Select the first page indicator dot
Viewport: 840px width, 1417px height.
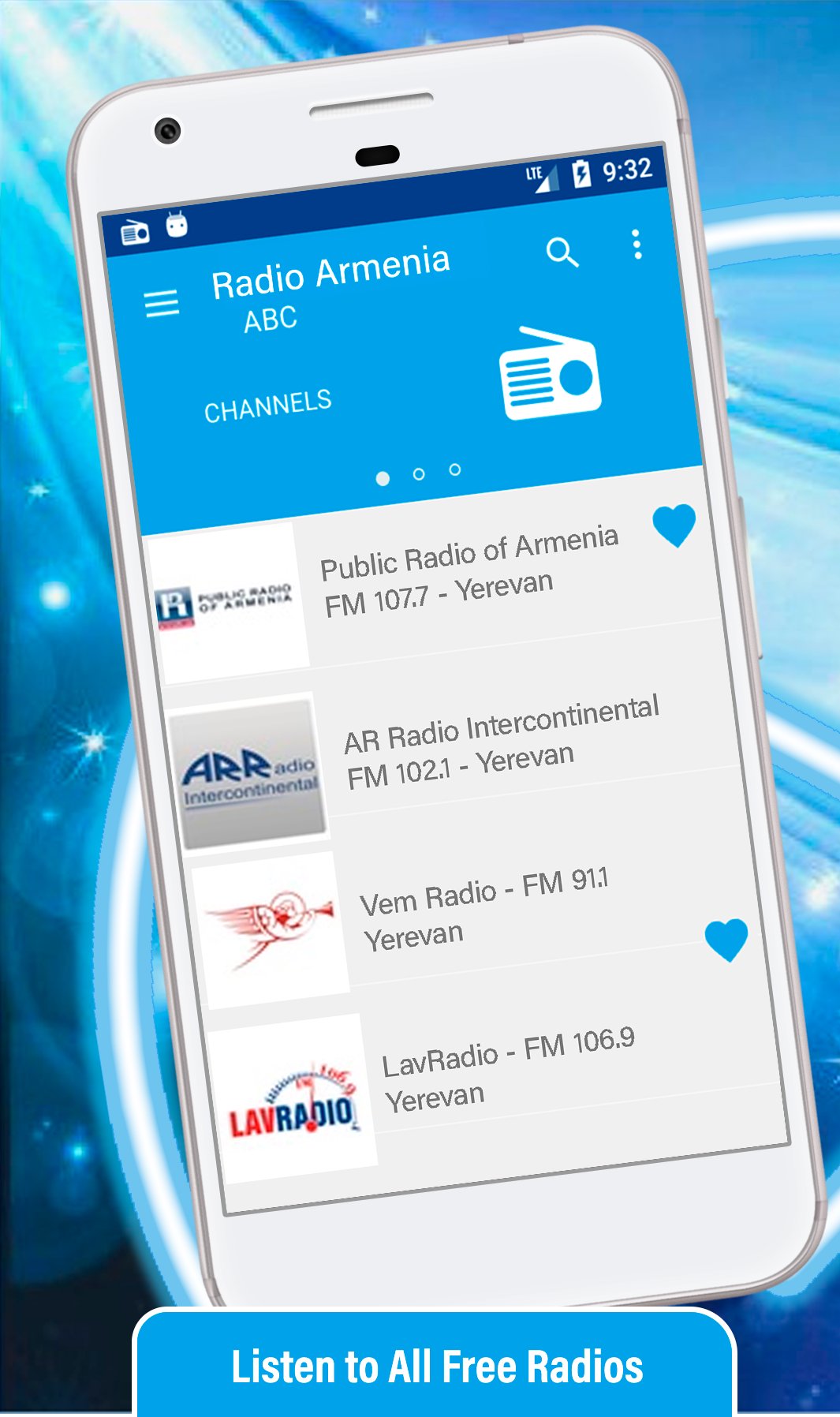tap(384, 477)
